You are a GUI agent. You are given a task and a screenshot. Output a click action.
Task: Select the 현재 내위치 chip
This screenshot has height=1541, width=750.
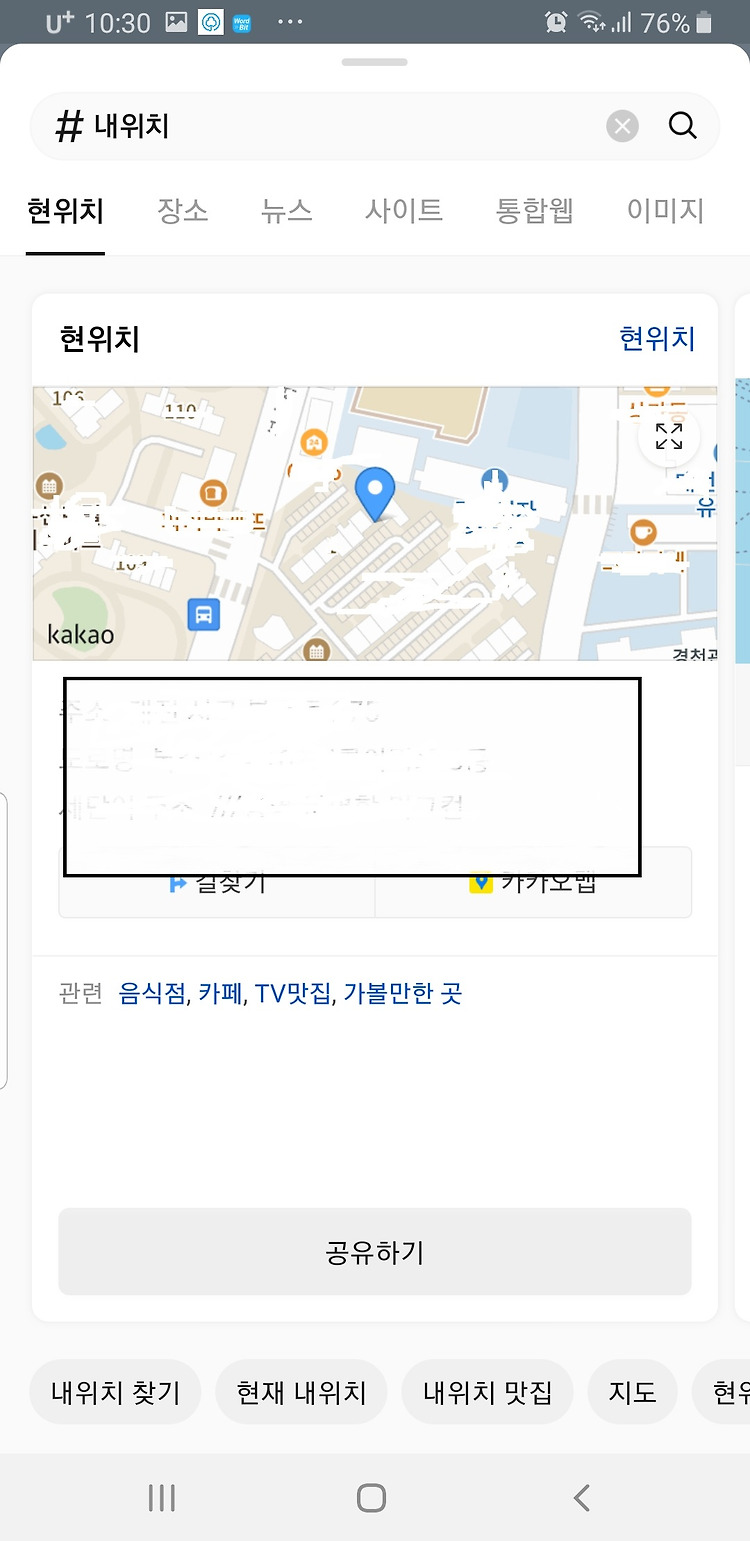point(301,1392)
